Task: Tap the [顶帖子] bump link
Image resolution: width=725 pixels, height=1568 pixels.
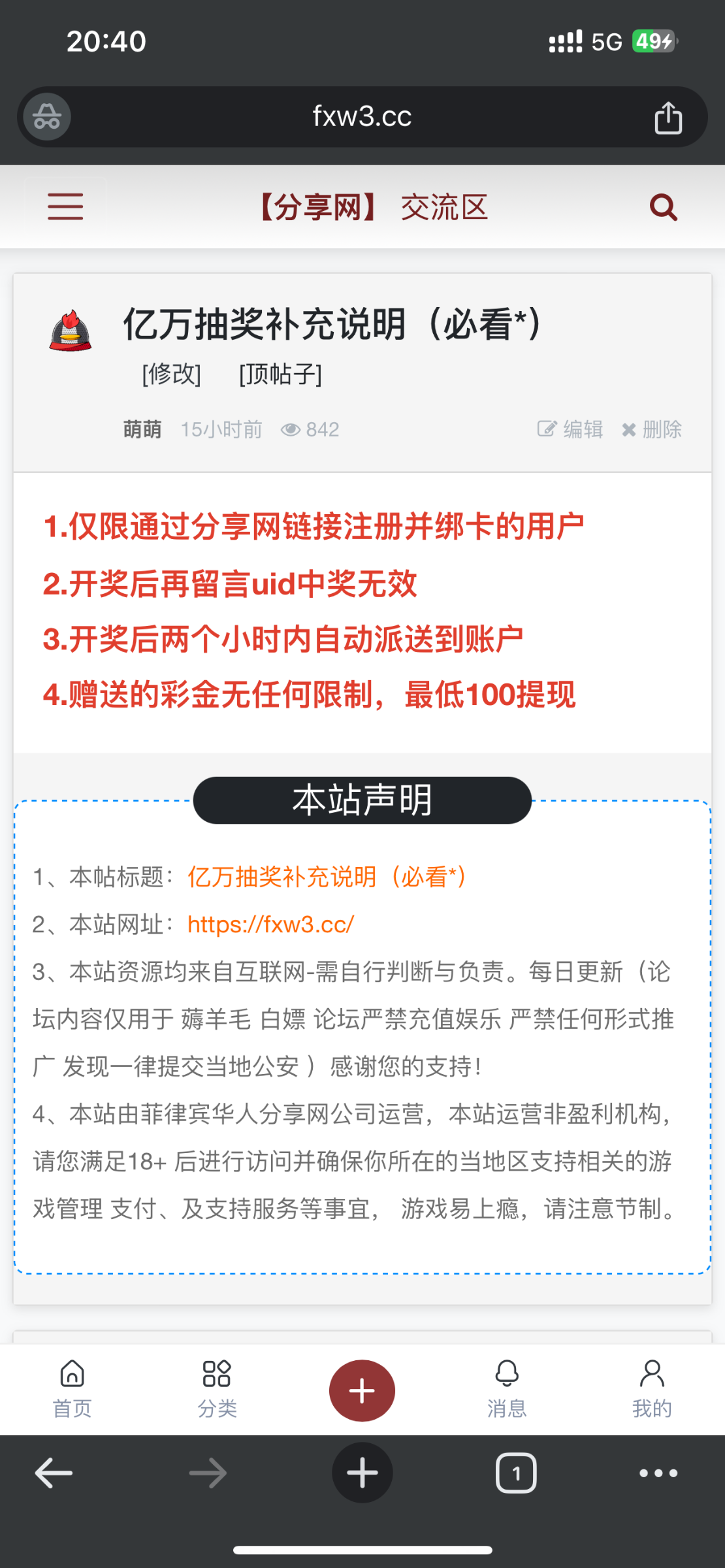Action: coord(280,374)
